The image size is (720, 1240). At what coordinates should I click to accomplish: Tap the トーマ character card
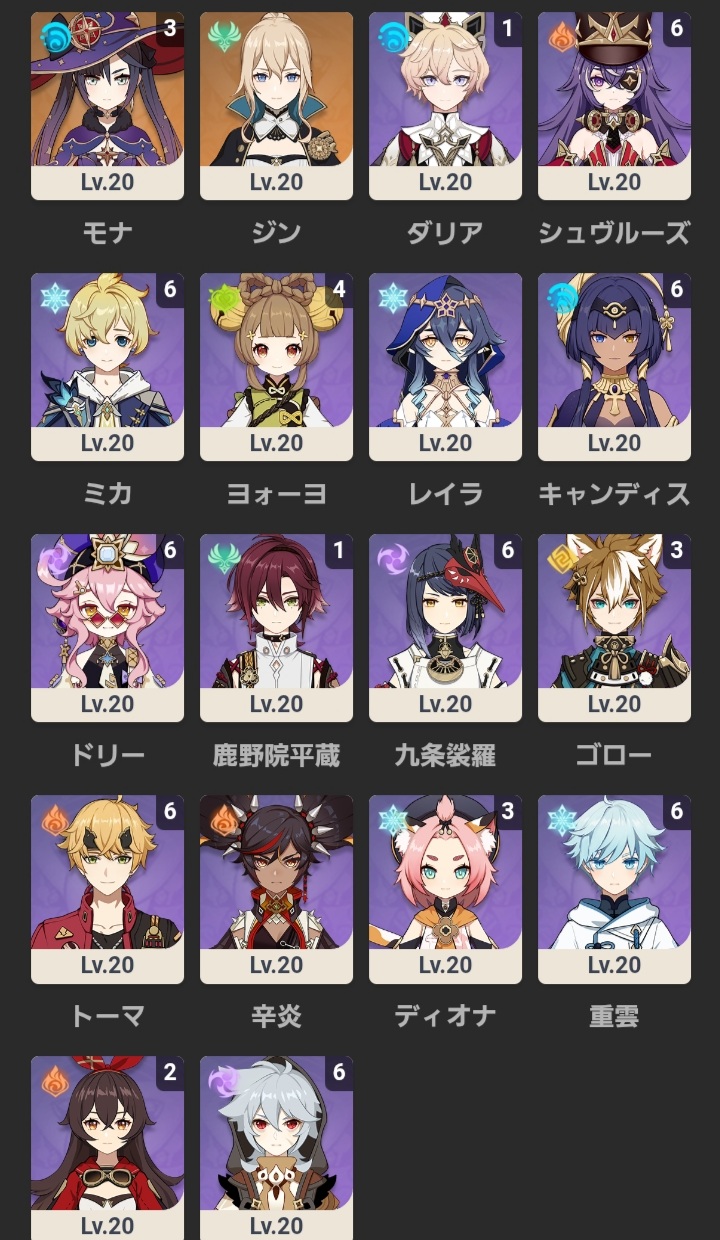click(107, 889)
